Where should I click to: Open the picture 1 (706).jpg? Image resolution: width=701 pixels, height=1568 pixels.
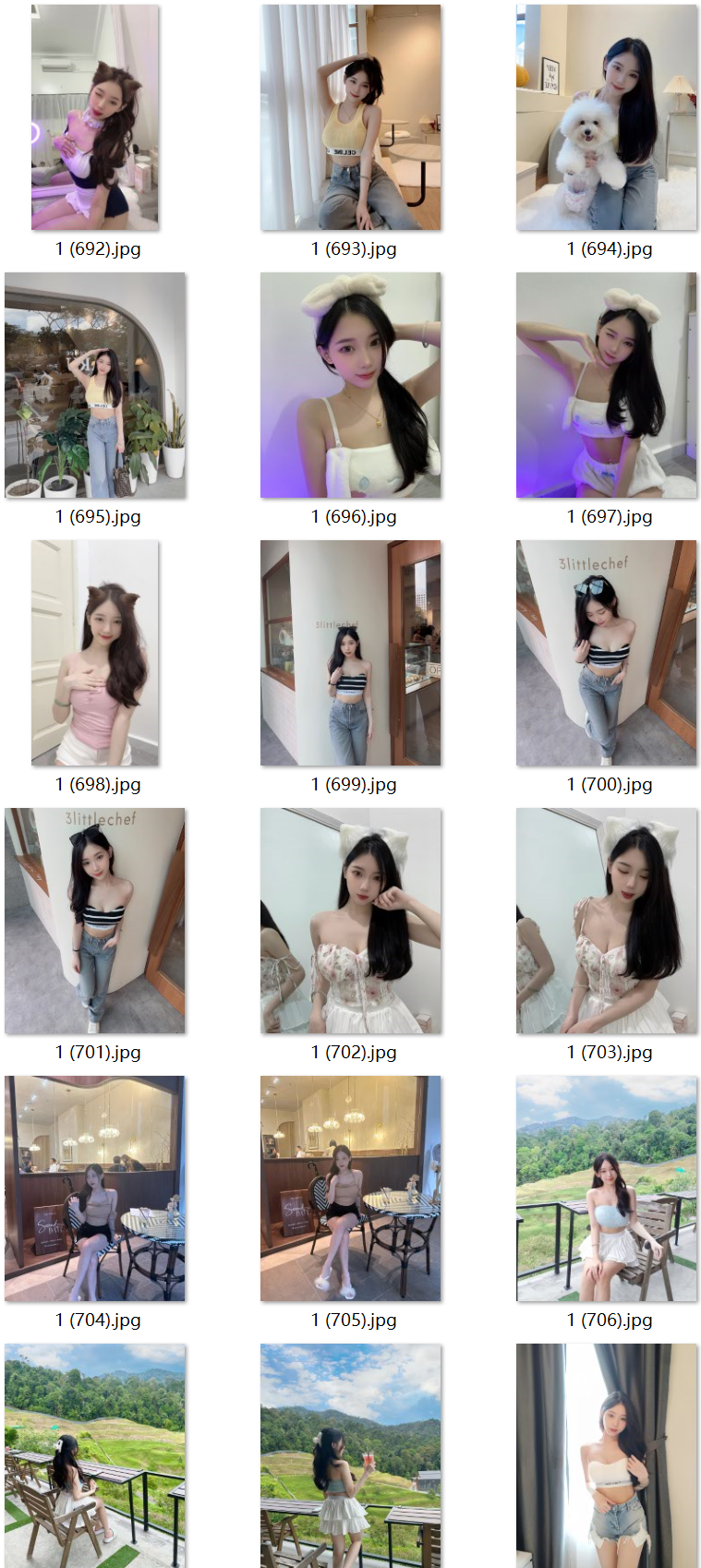point(607,1188)
